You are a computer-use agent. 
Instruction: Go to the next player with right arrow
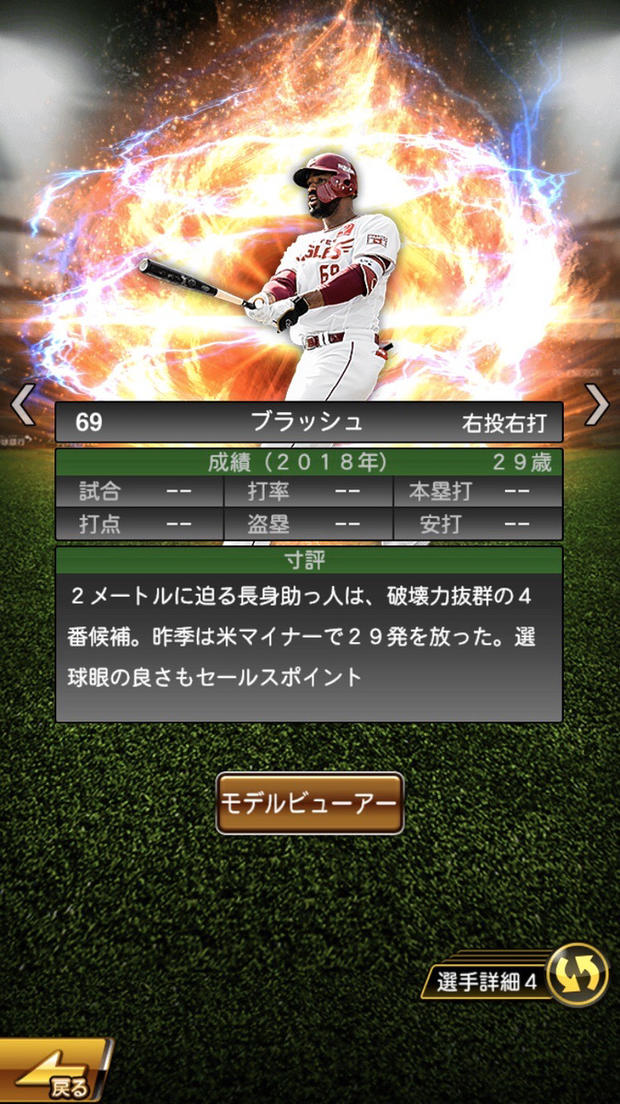click(x=597, y=405)
